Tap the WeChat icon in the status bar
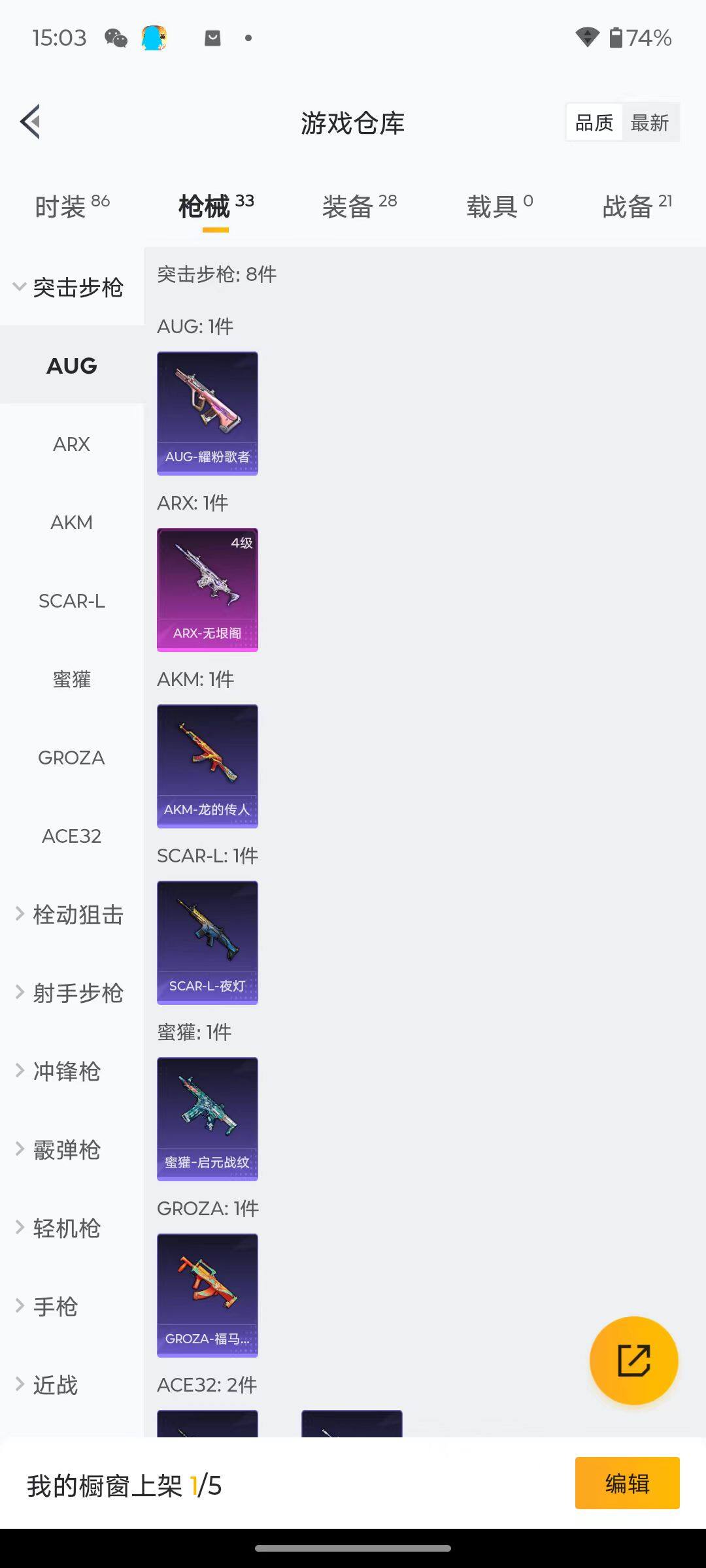This screenshot has width=706, height=1568. [x=116, y=38]
